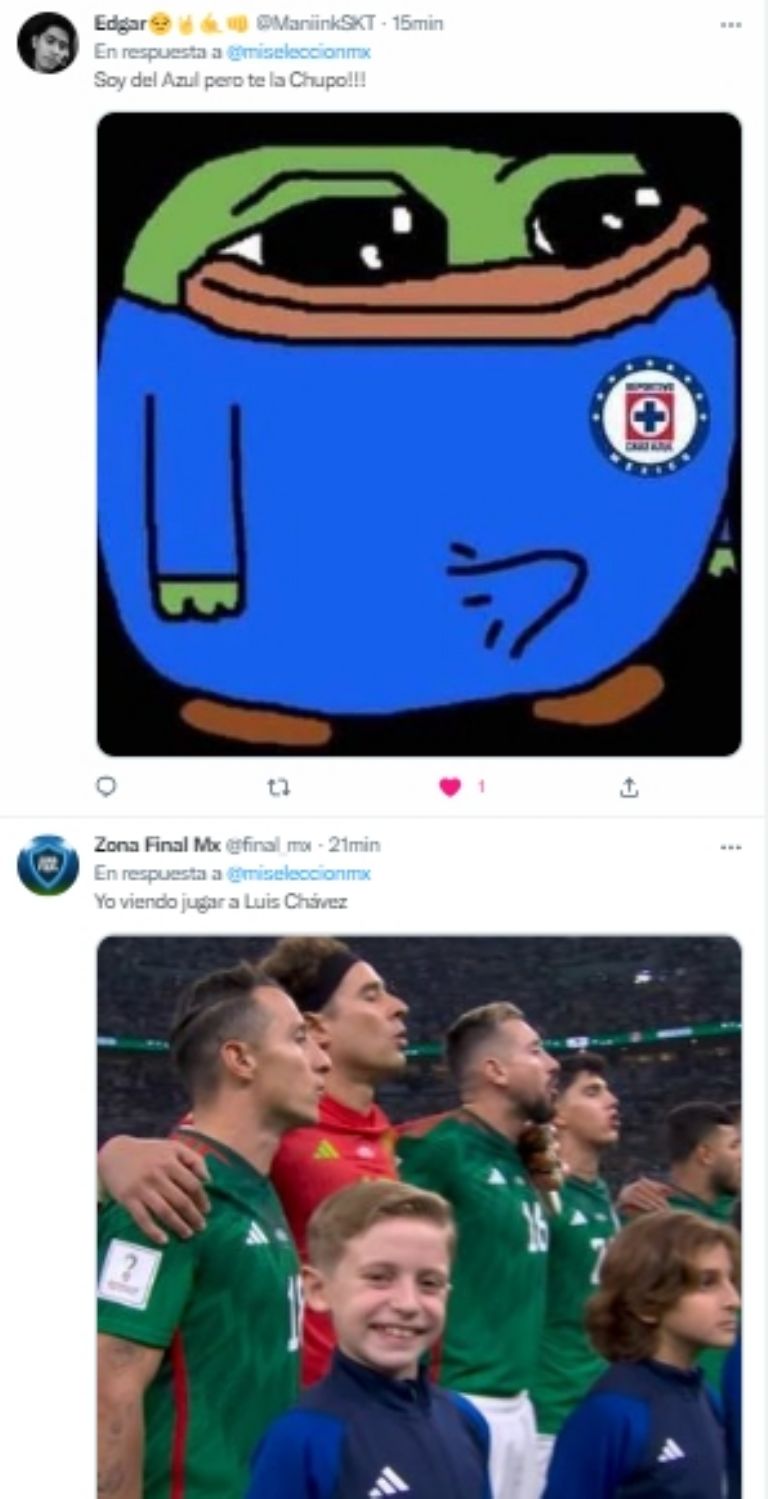Open Edgar's profile picture

click(47, 43)
